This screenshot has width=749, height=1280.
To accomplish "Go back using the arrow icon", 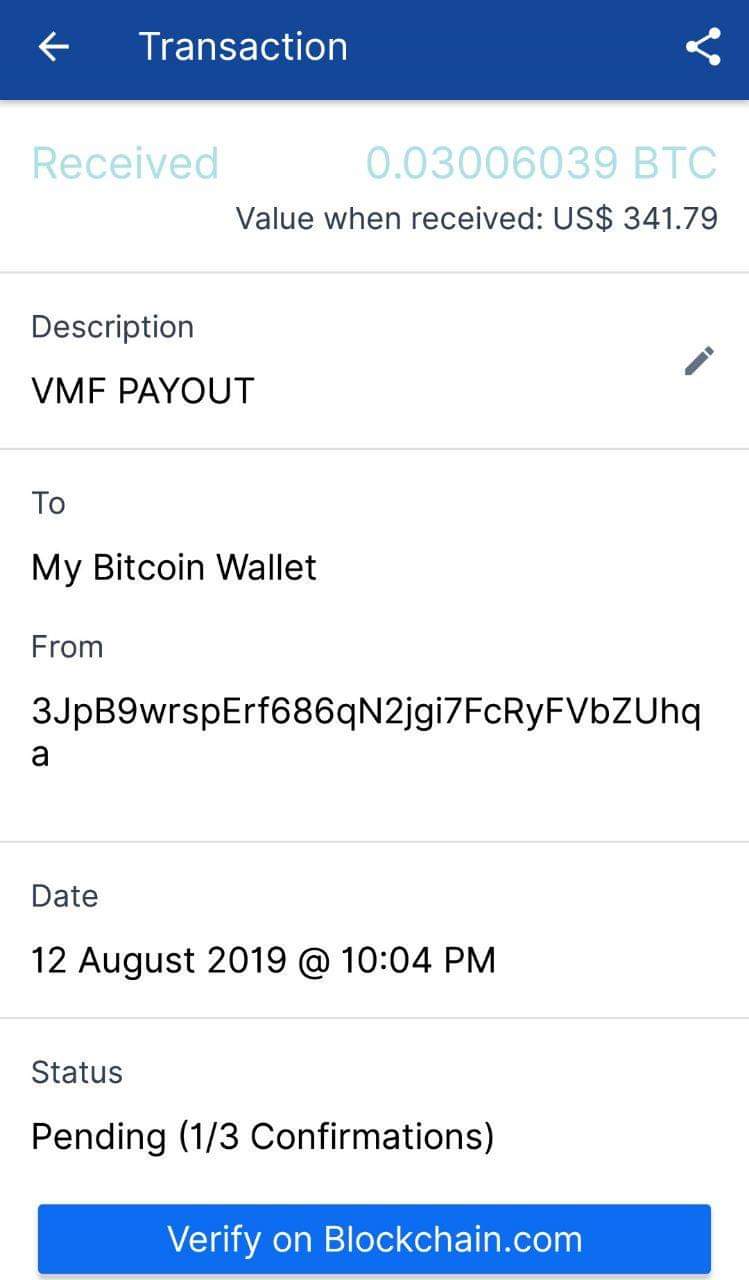I will click(x=53, y=47).
